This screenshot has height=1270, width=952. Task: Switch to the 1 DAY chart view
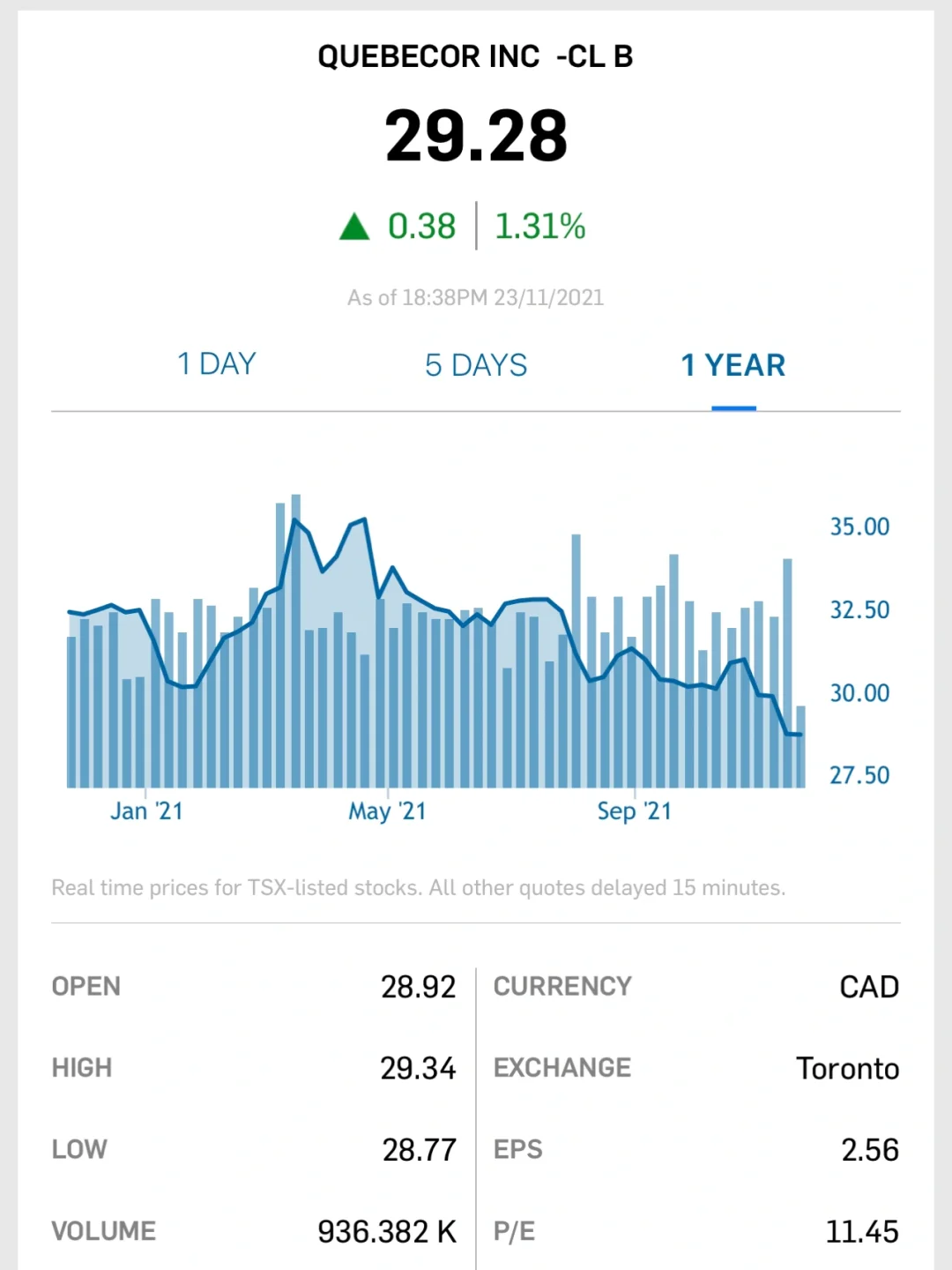point(217,364)
